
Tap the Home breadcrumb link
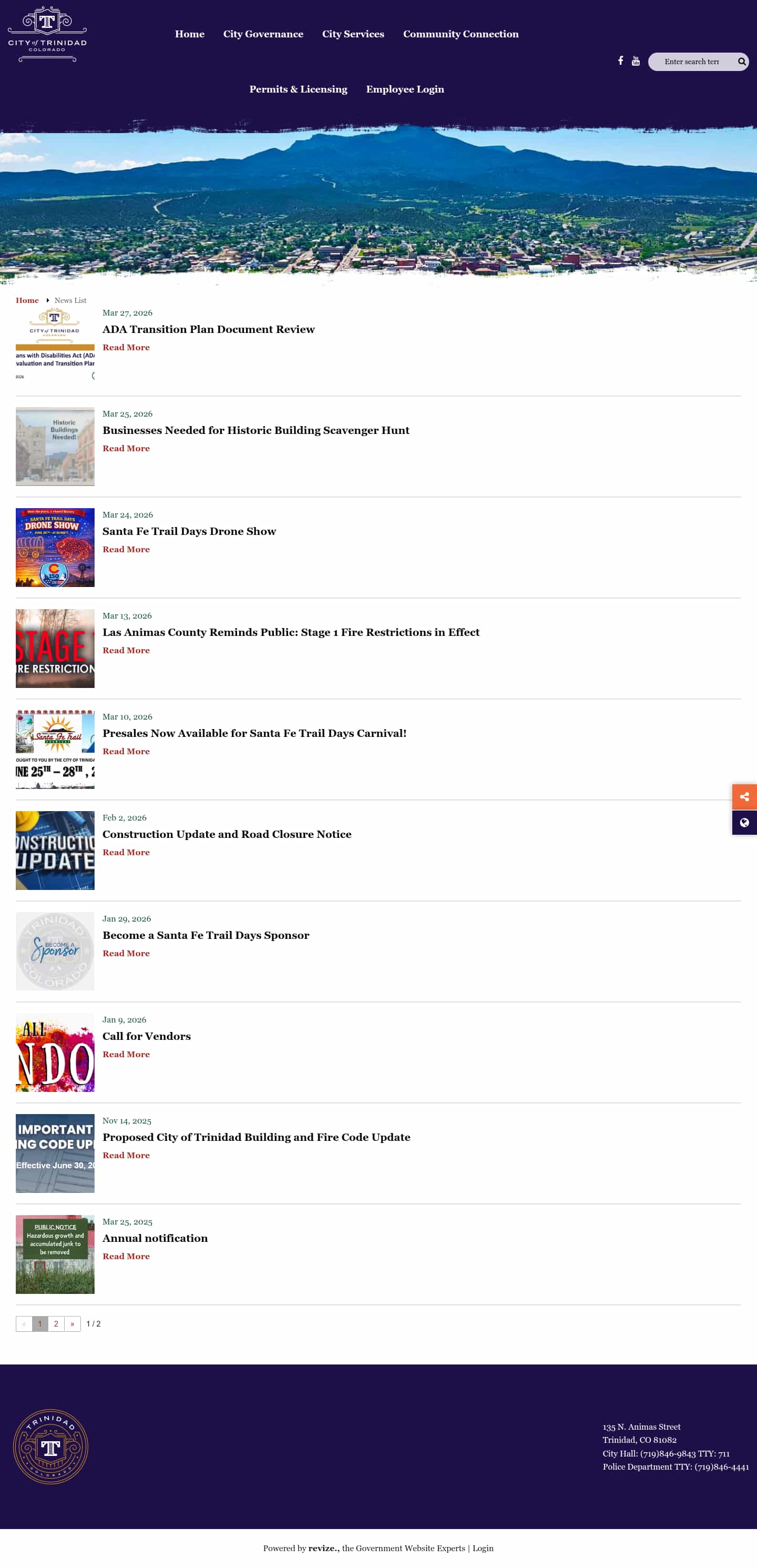pos(27,300)
